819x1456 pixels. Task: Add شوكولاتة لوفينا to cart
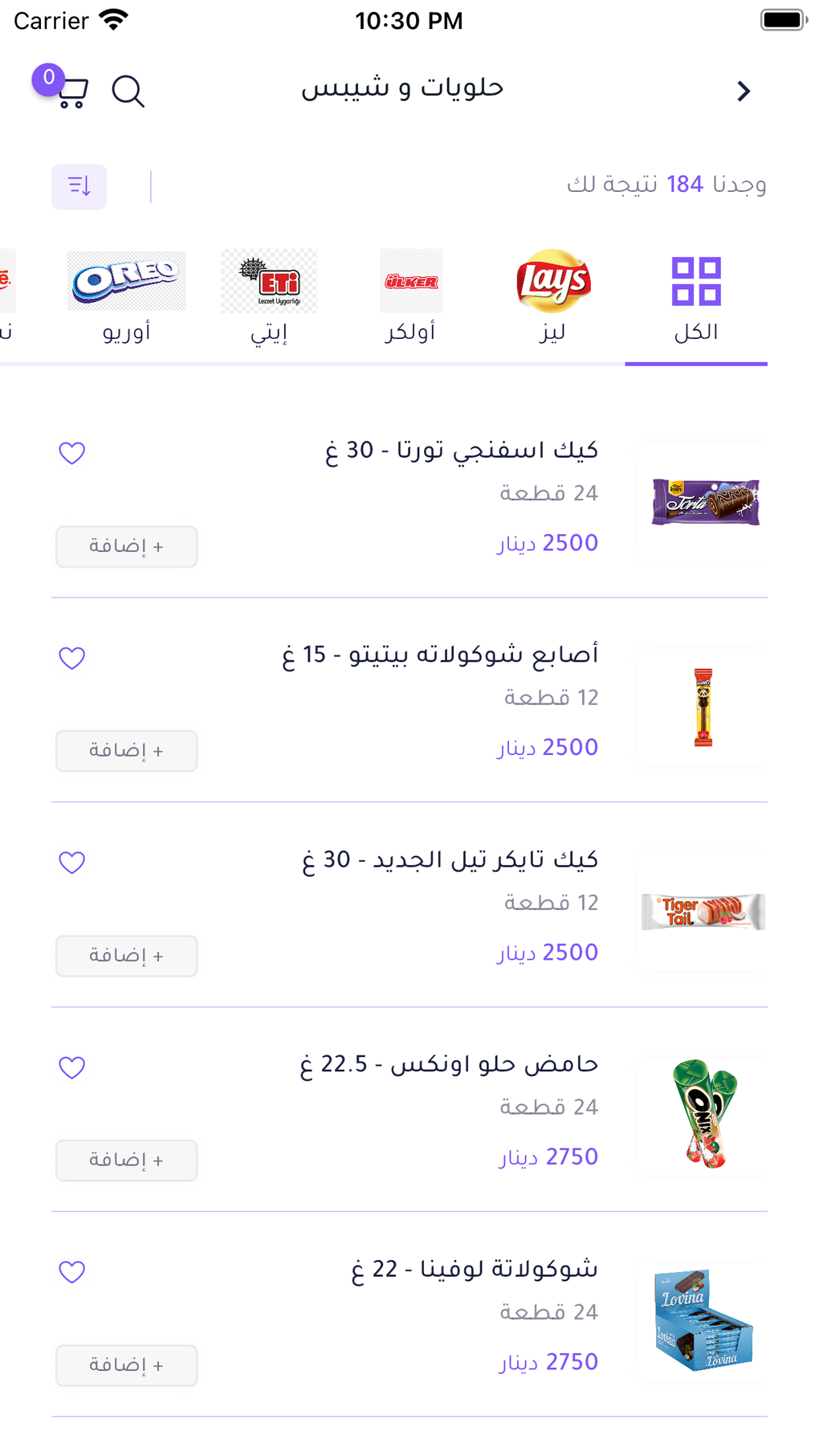tap(126, 1365)
